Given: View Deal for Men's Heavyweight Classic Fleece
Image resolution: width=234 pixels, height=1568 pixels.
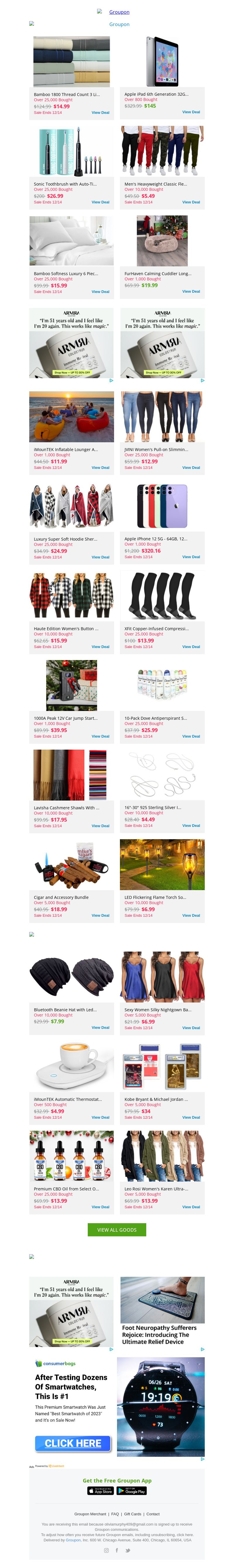Looking at the screenshot, I should coord(191,202).
